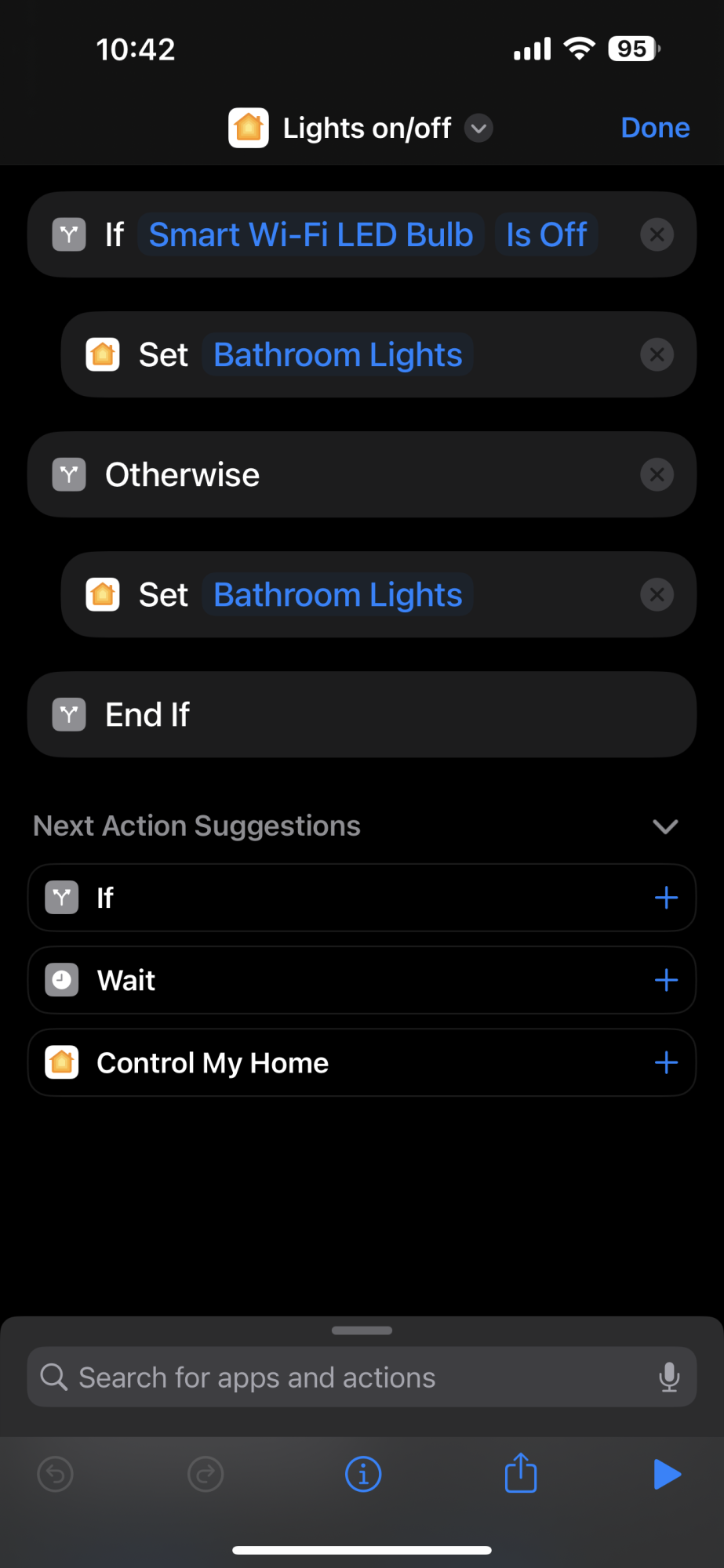Change the Is Off condition
724x1568 pixels.
click(547, 234)
